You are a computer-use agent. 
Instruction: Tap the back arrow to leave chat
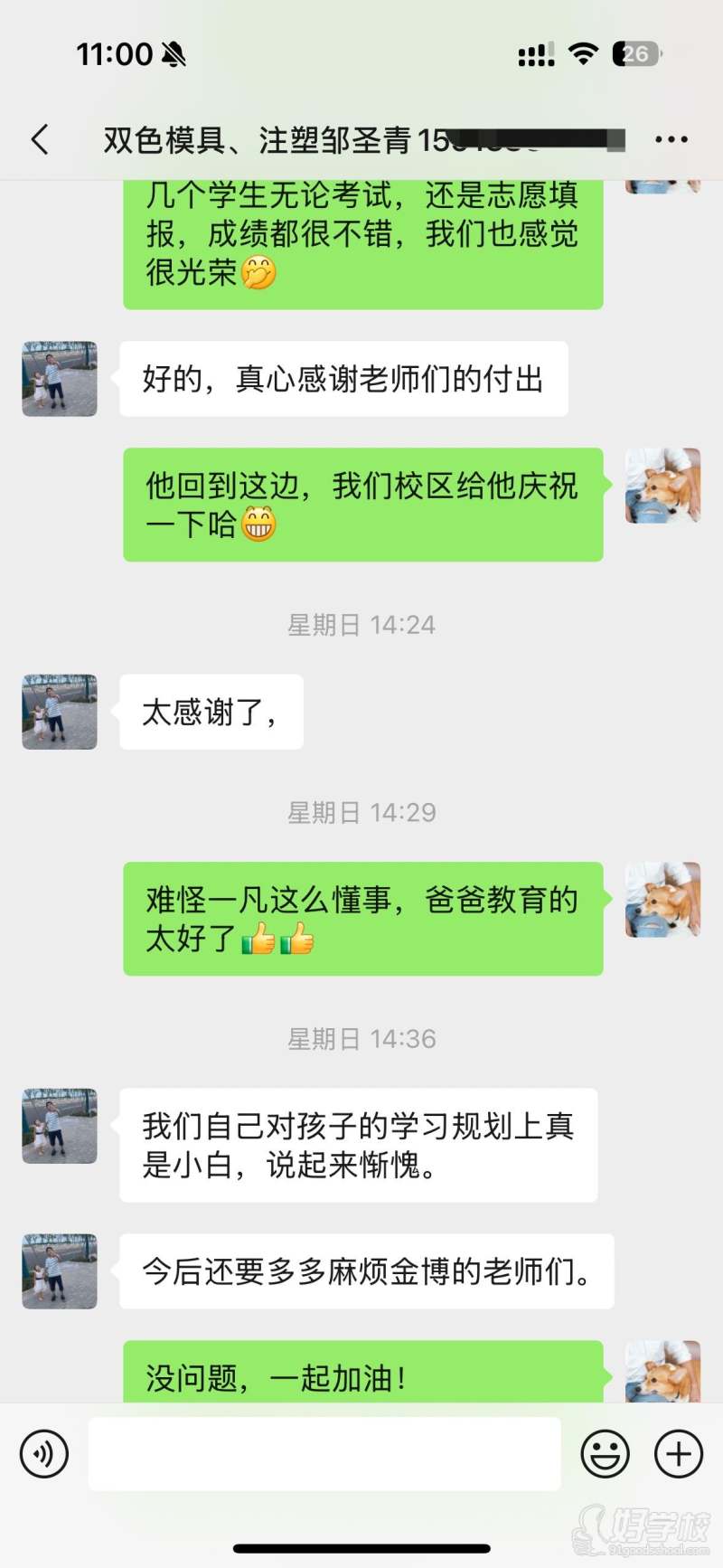coord(38,139)
